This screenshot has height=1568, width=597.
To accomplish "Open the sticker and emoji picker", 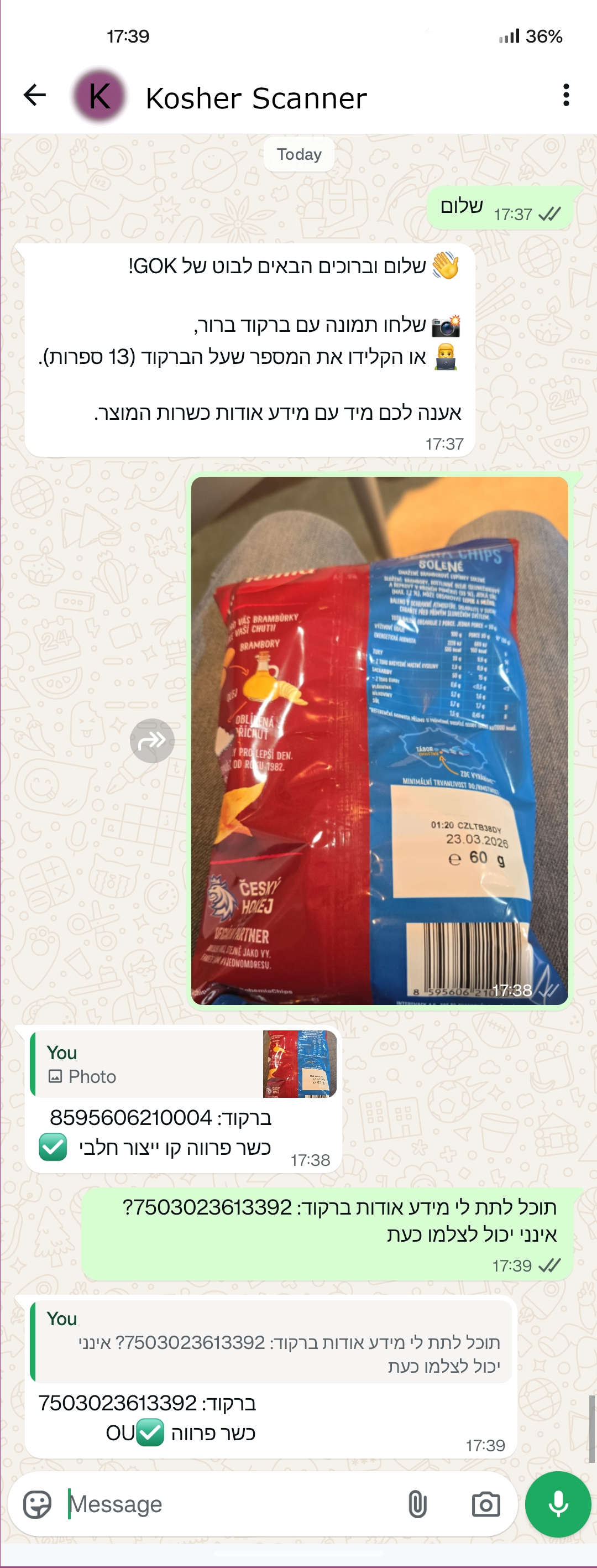I will click(38, 1503).
